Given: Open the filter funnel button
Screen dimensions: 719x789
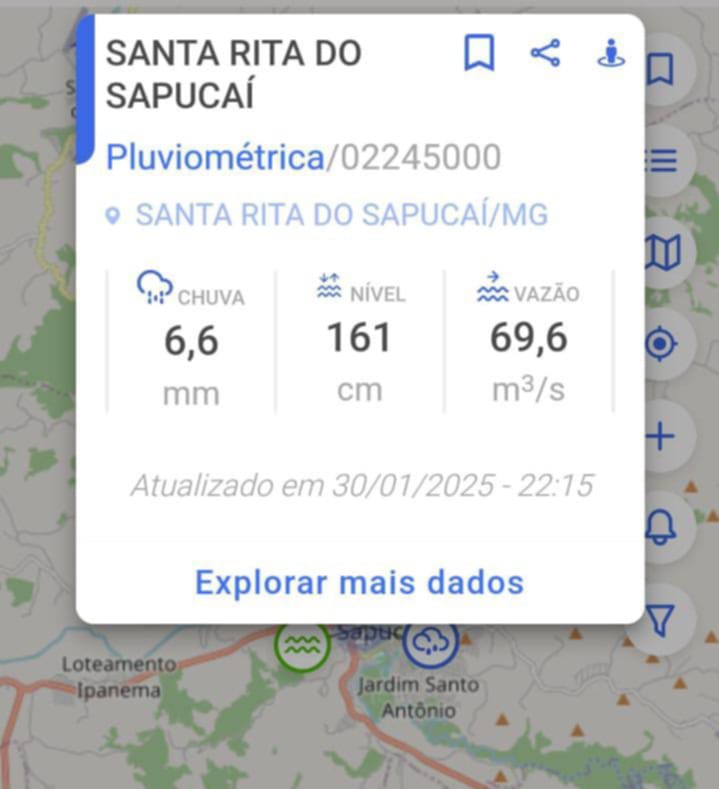Looking at the screenshot, I should (661, 621).
